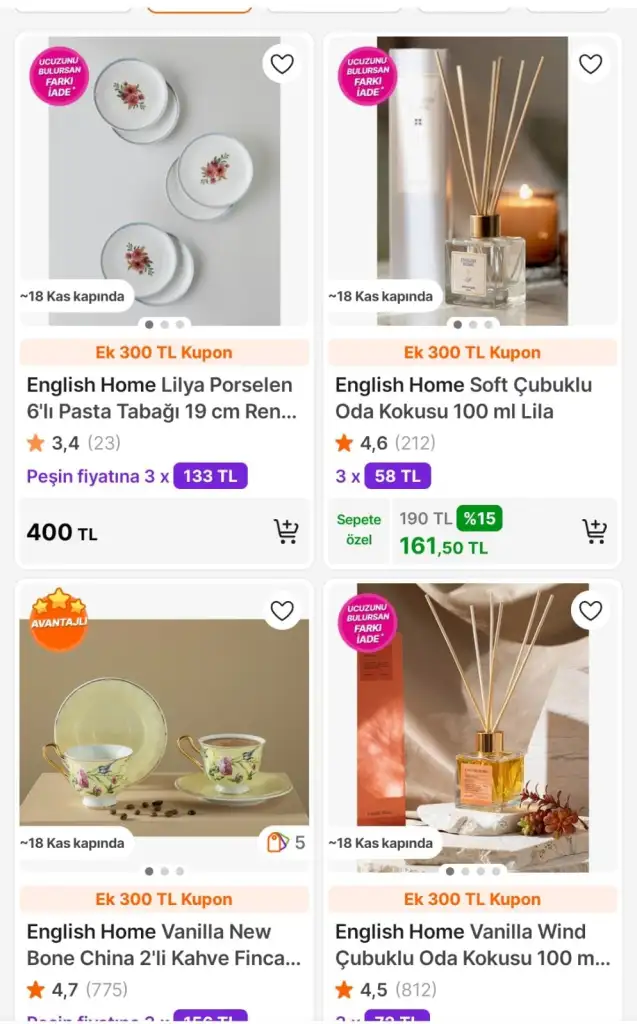Screen dimensions: 637x1024
Task: Favorite the Soft Çubuklu Oda Kokusu
Action: point(591,64)
